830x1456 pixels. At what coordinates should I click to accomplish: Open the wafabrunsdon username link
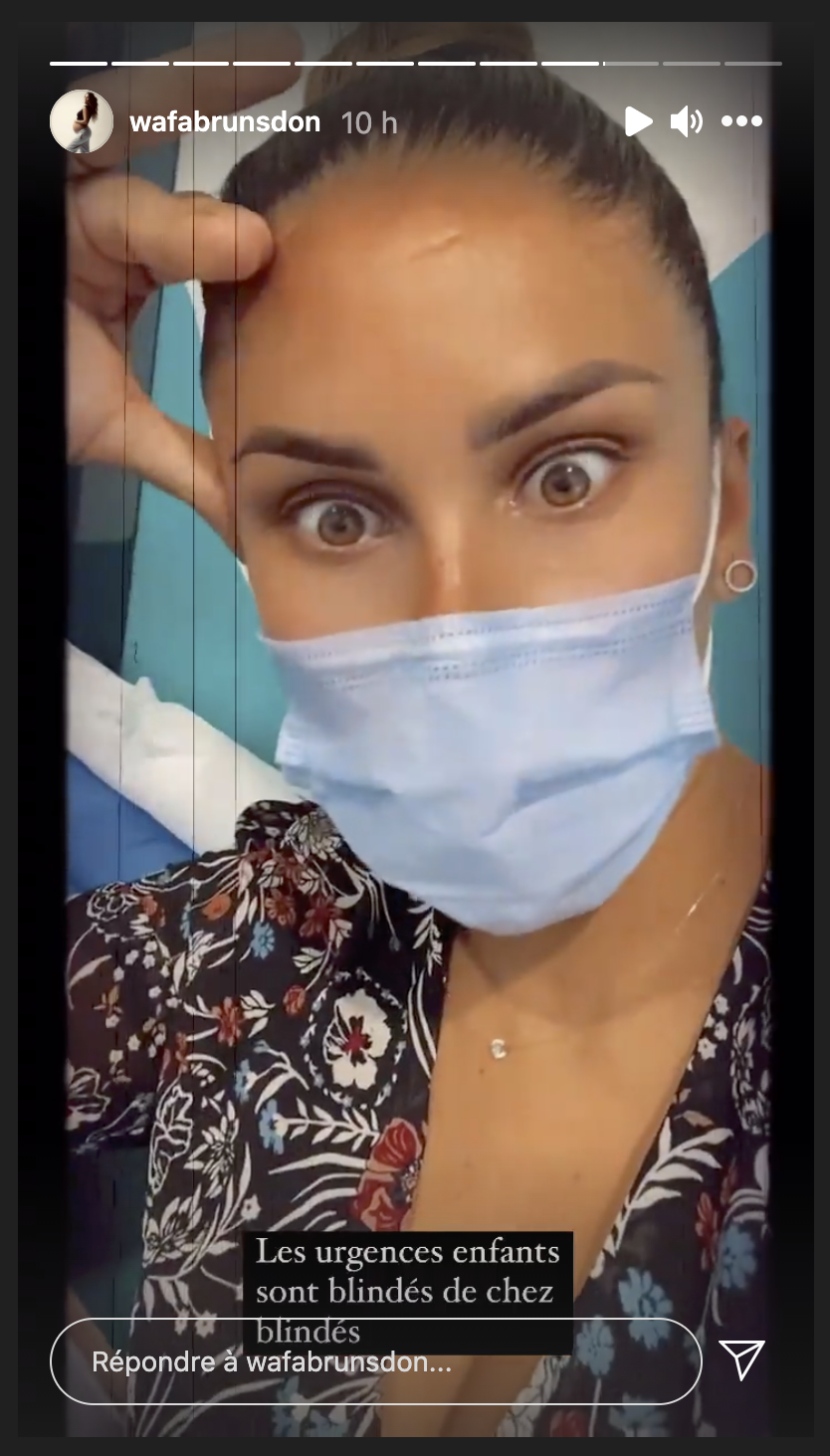coord(225,122)
